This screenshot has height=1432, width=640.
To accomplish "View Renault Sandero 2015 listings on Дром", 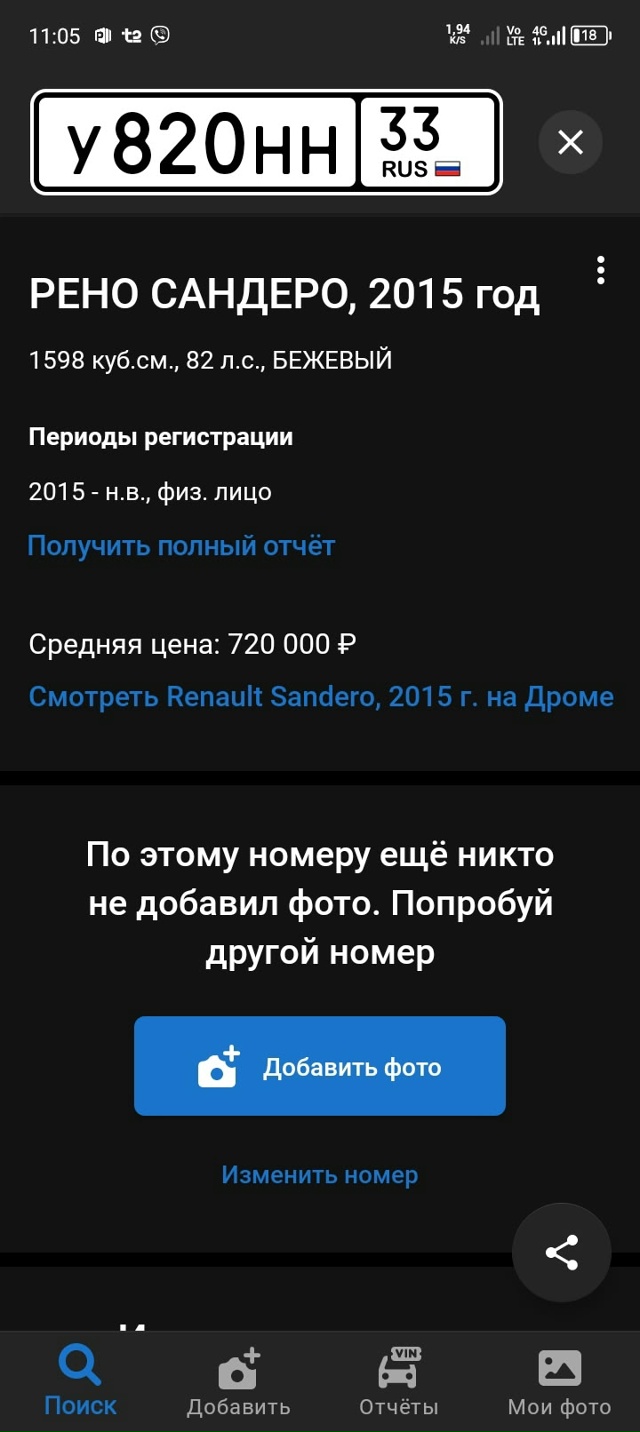I will coord(321,696).
